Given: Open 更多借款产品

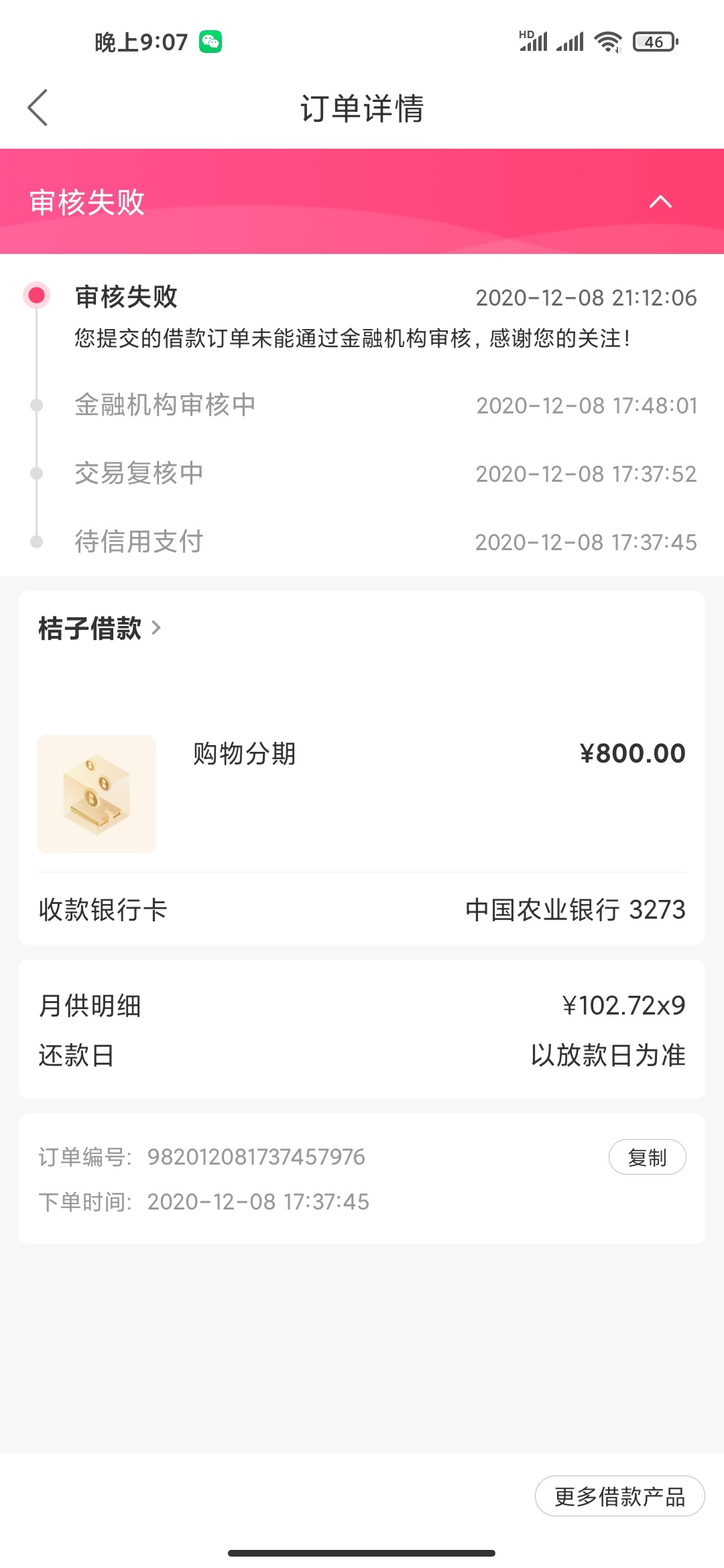Looking at the screenshot, I should point(619,1496).
